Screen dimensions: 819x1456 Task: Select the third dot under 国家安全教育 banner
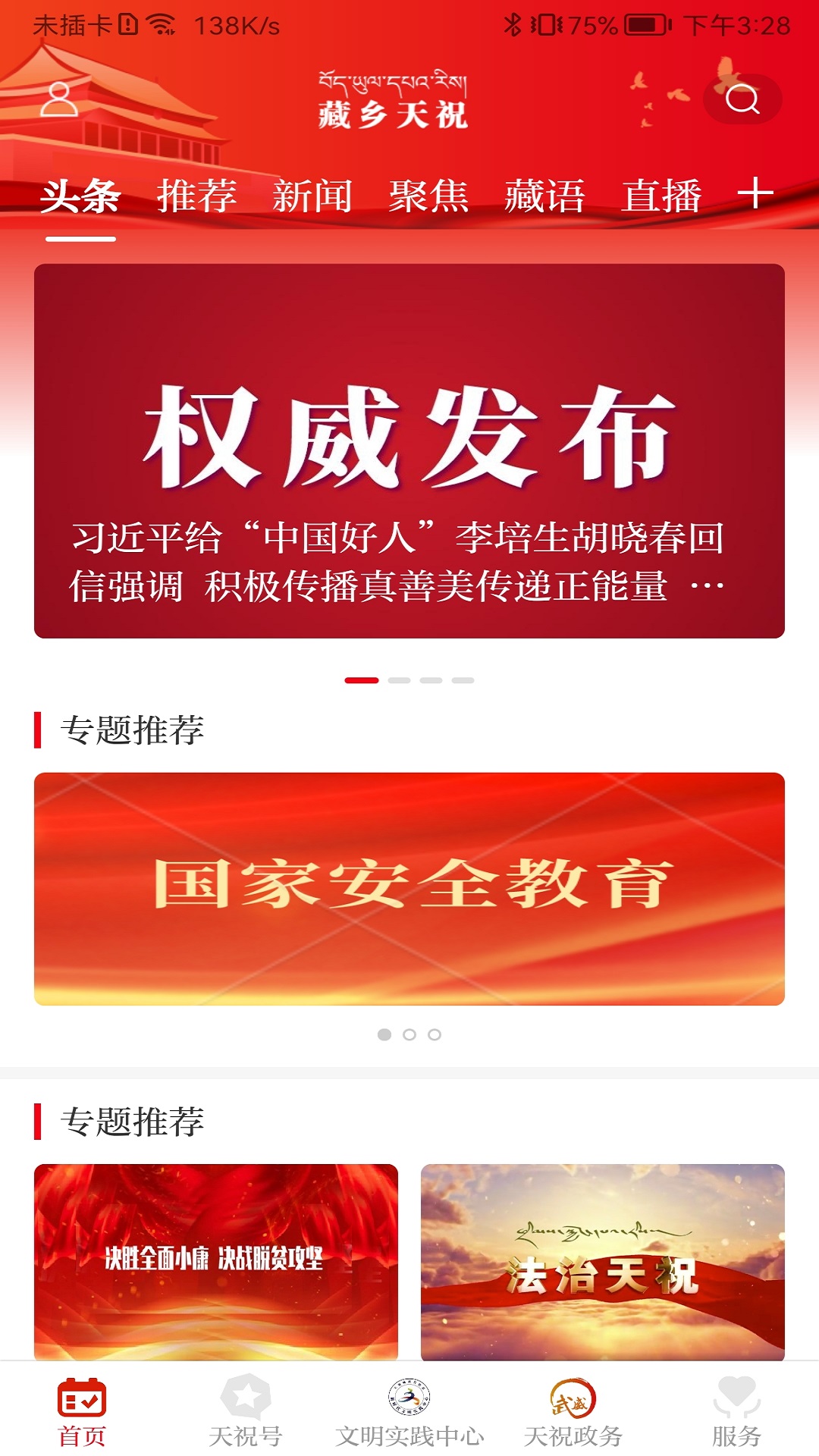point(435,1033)
